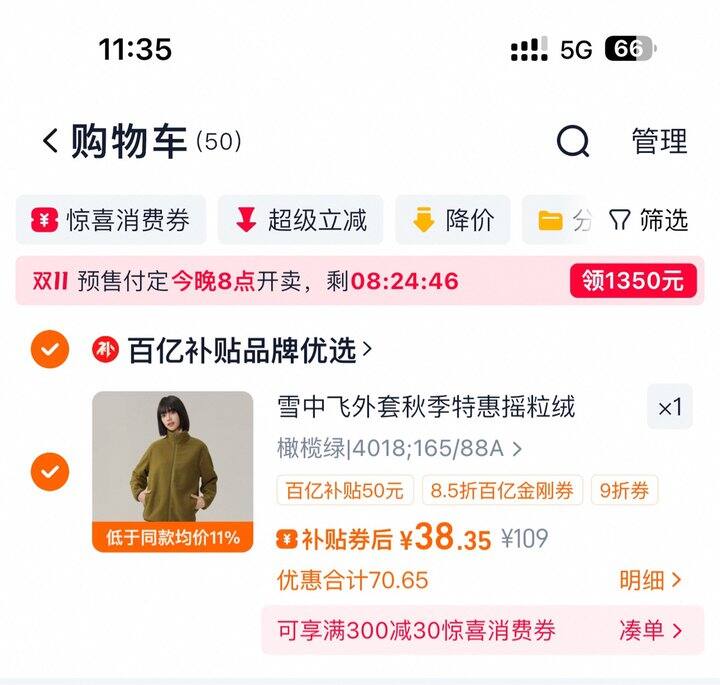Deselect the 雪中飞外套 item checkbox

[50, 470]
